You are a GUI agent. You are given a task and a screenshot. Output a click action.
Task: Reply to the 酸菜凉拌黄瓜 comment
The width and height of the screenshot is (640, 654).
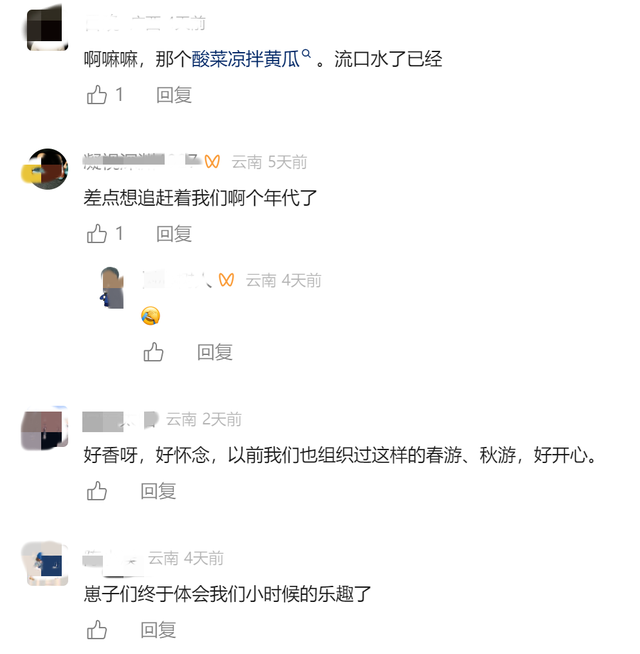point(174,95)
